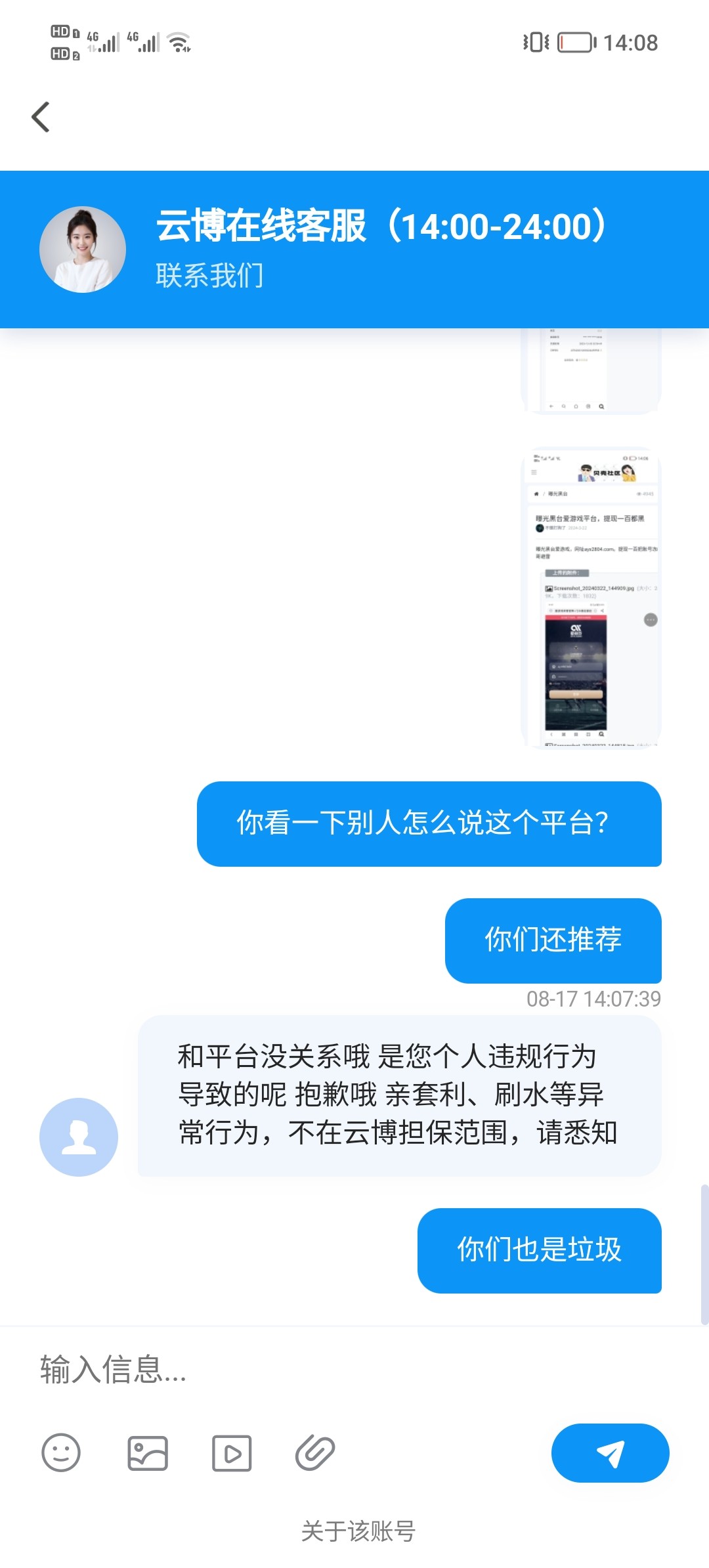The width and height of the screenshot is (709, 1568).
Task: Open the 关于该账号 link
Action: (x=358, y=1531)
